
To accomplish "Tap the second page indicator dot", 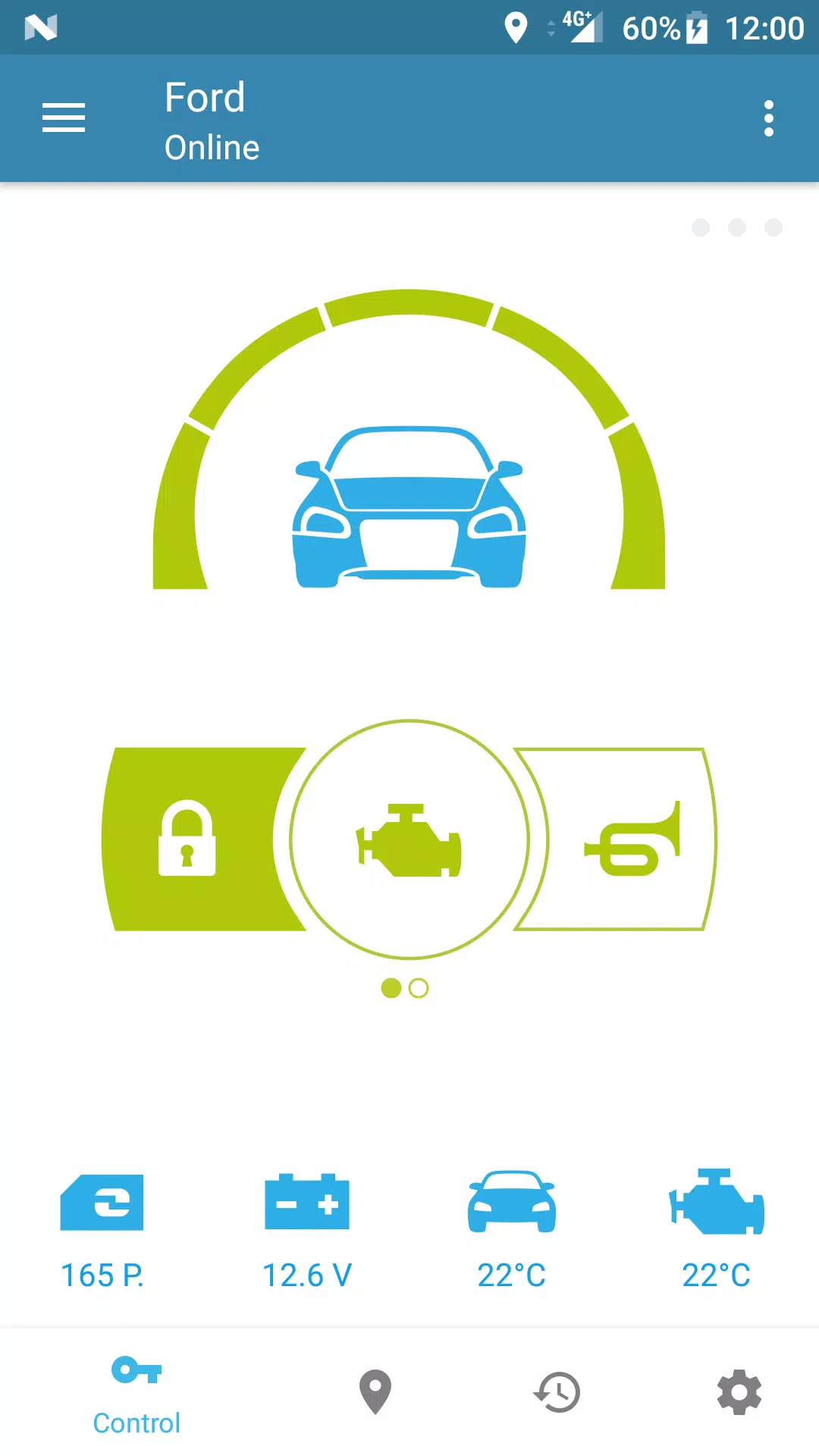I will pos(419,988).
